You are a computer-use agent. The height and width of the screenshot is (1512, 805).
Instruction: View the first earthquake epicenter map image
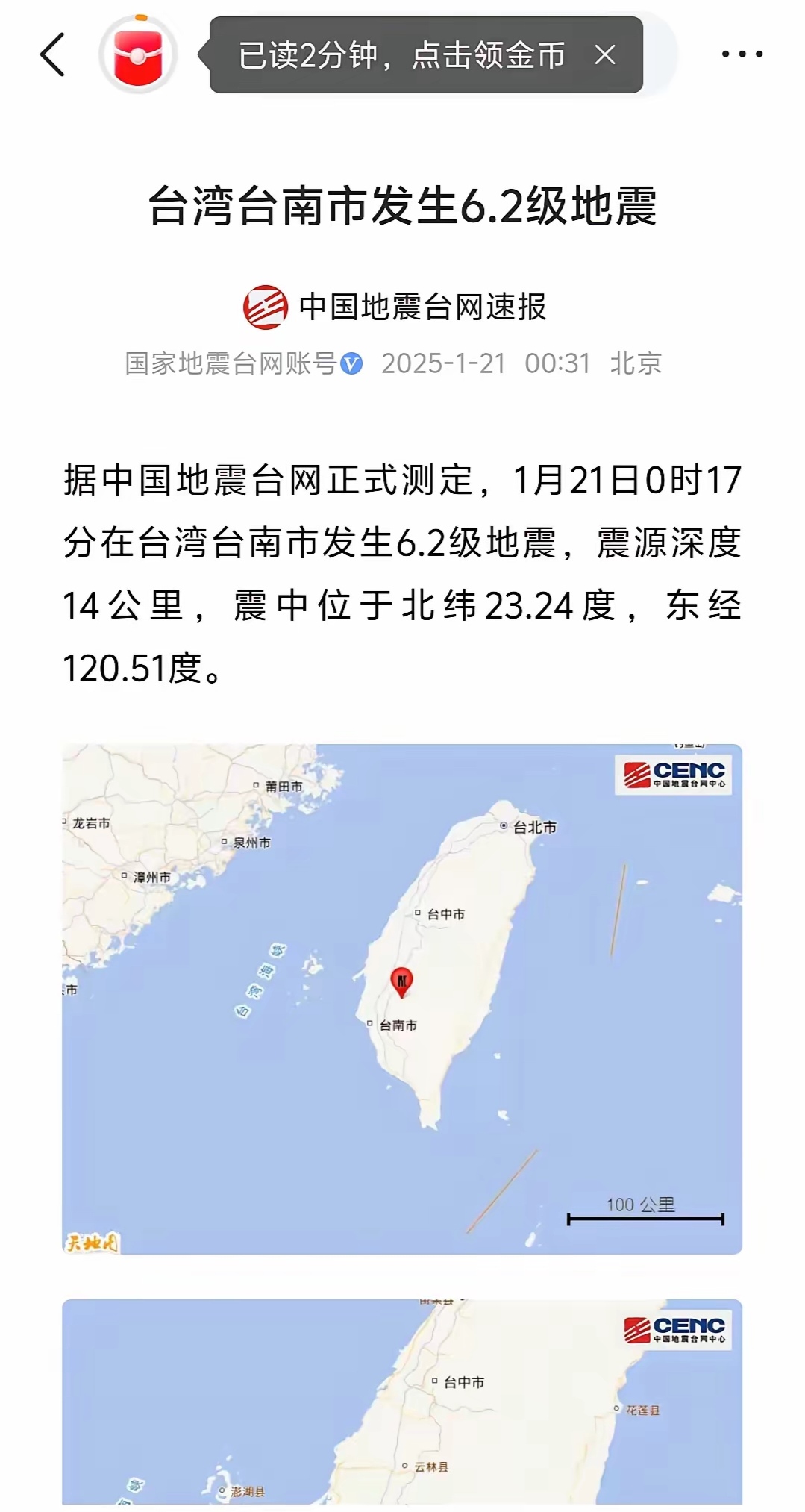click(402, 999)
